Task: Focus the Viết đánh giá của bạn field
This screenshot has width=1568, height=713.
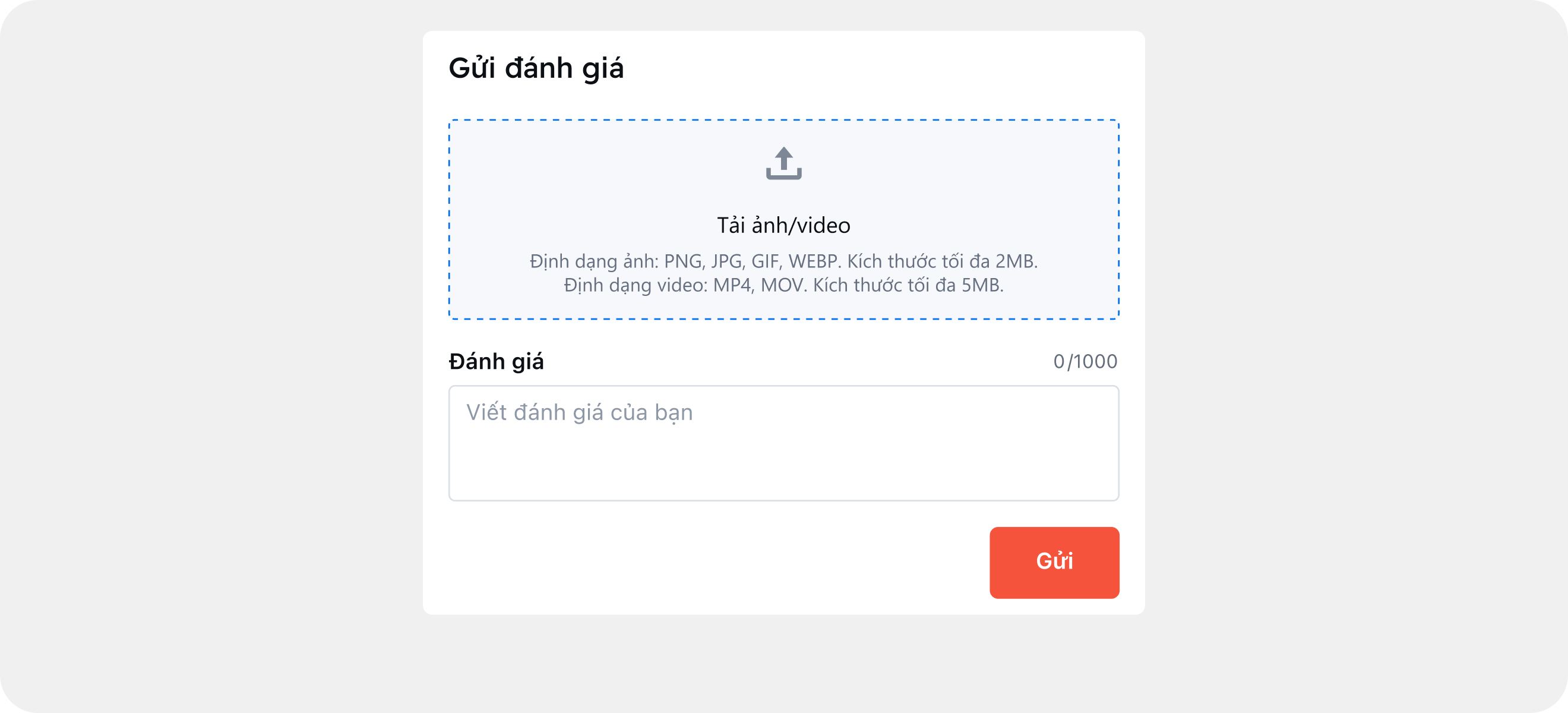Action: [x=783, y=443]
